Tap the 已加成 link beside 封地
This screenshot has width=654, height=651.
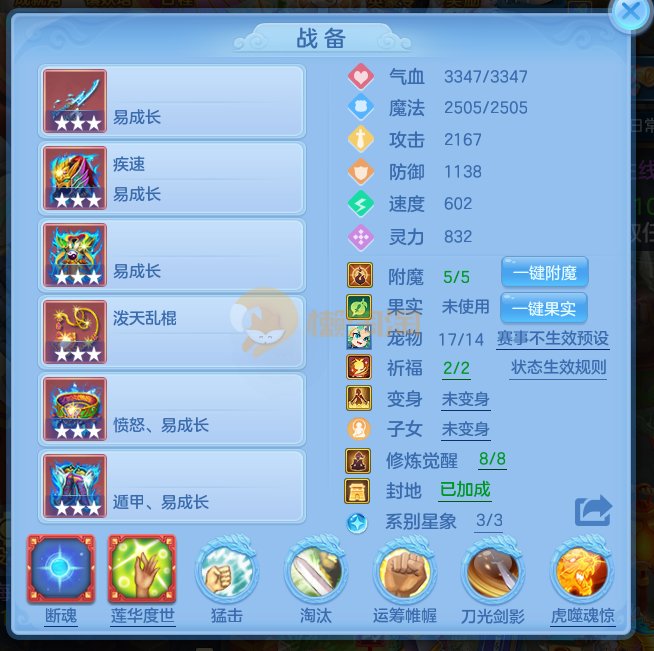tap(465, 490)
